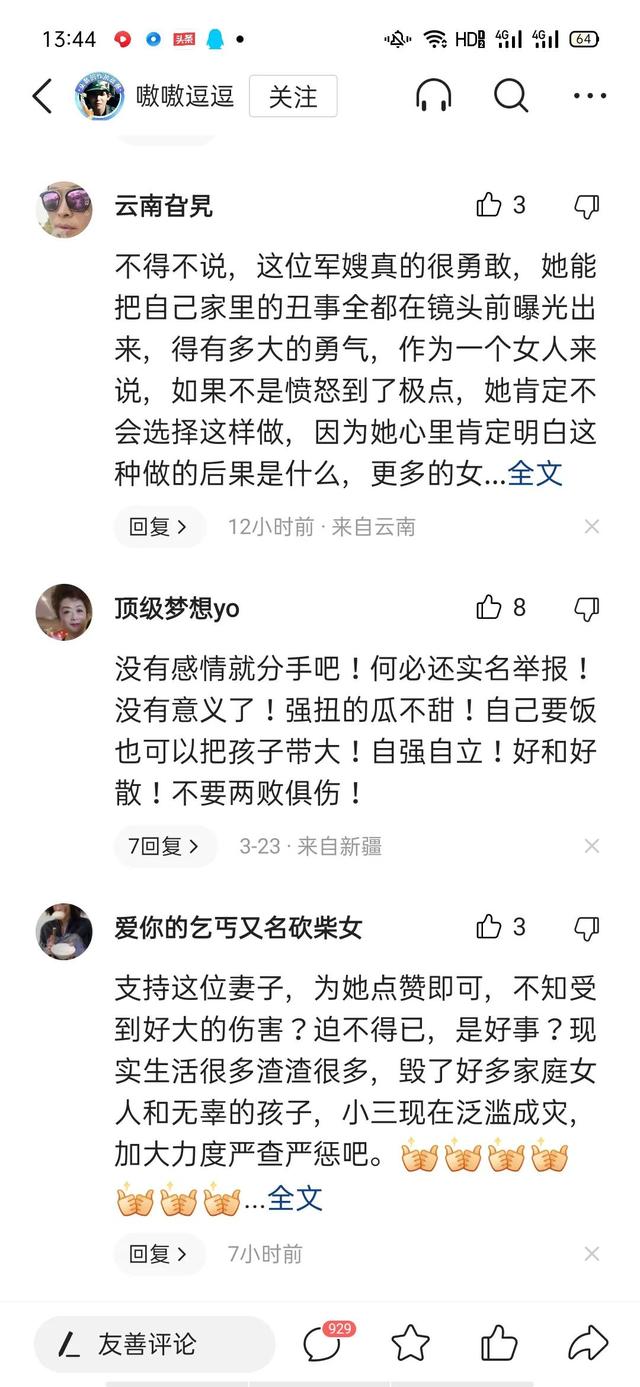Open the three-dot overflow menu

click(x=590, y=97)
